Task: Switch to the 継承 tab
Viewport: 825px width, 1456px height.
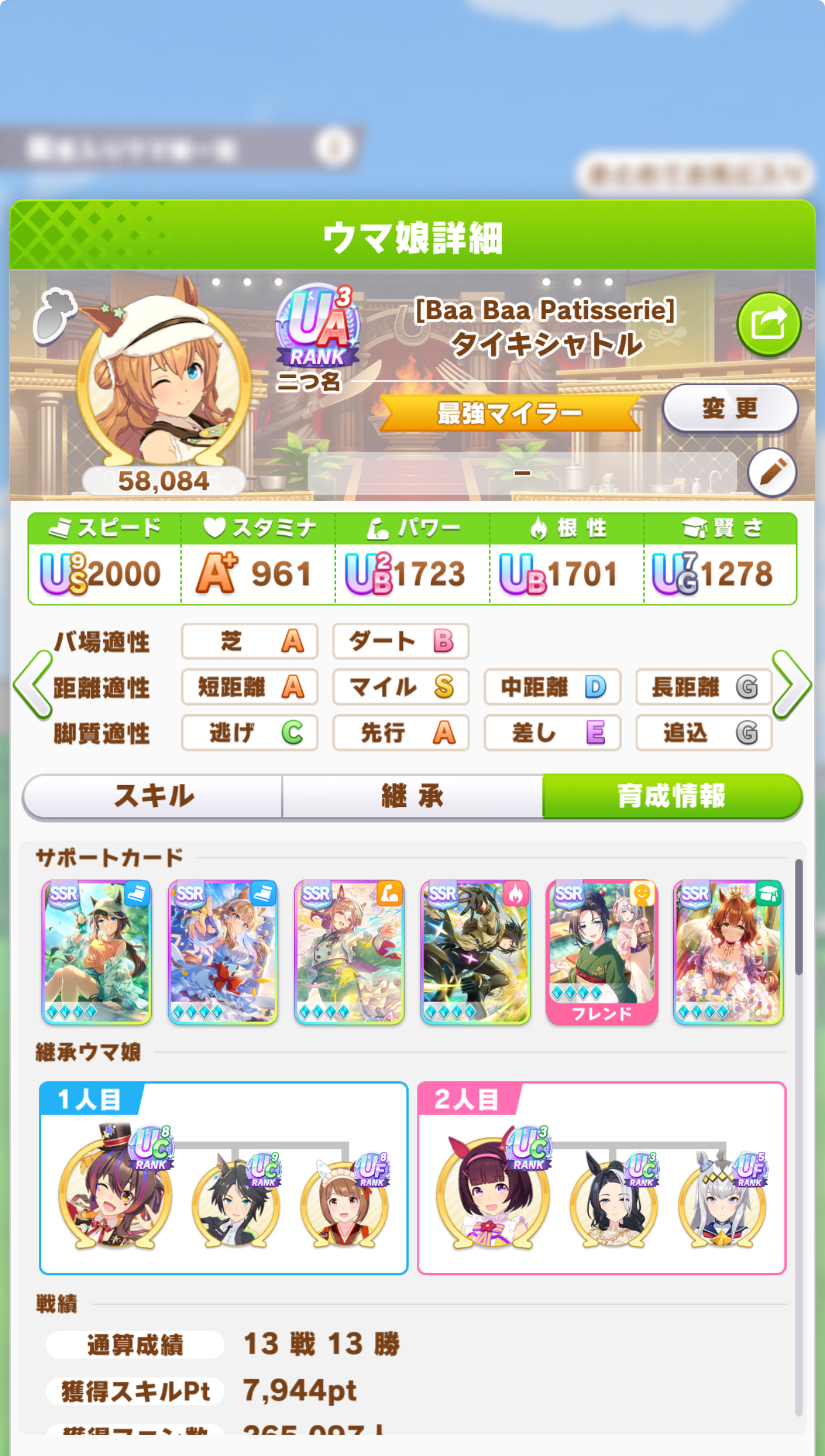Action: [412, 796]
